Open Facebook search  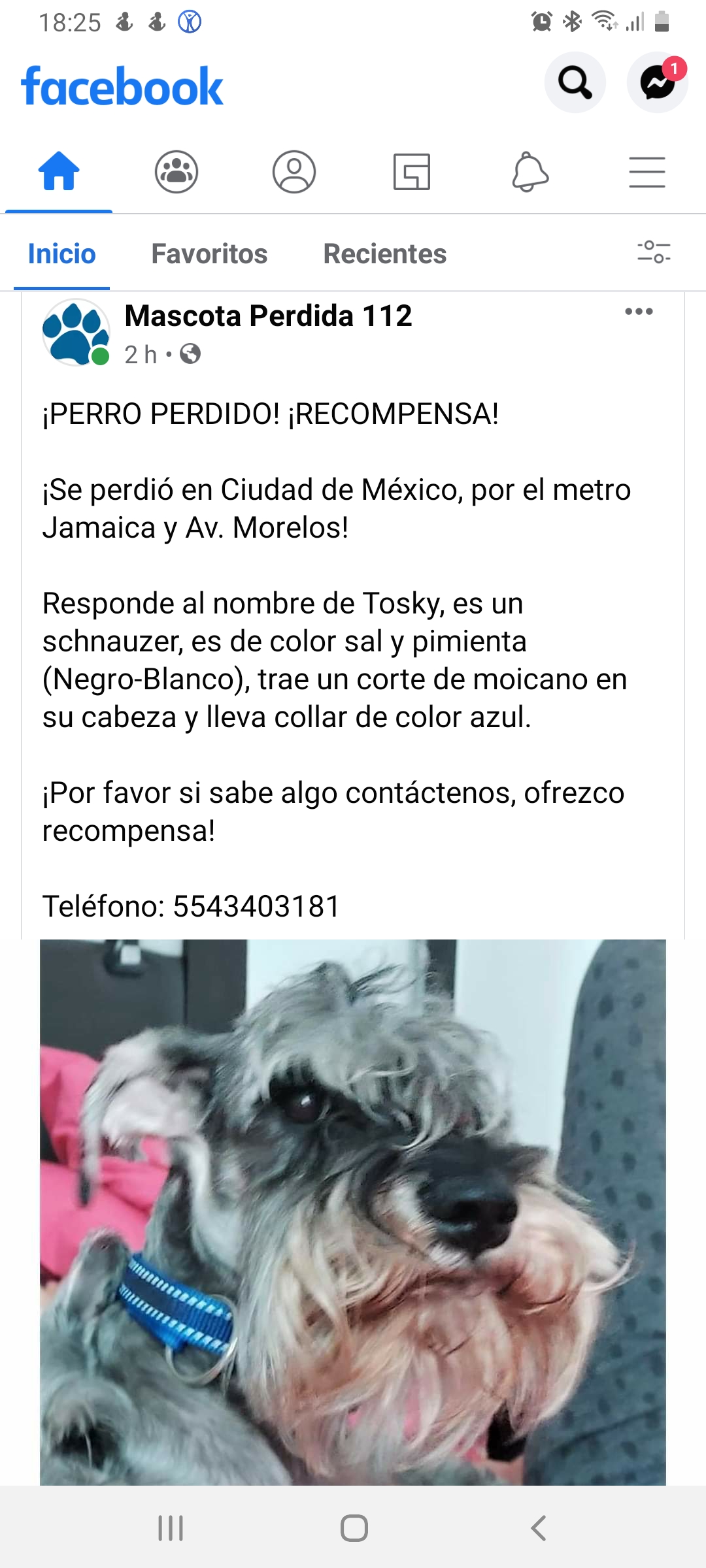[575, 83]
